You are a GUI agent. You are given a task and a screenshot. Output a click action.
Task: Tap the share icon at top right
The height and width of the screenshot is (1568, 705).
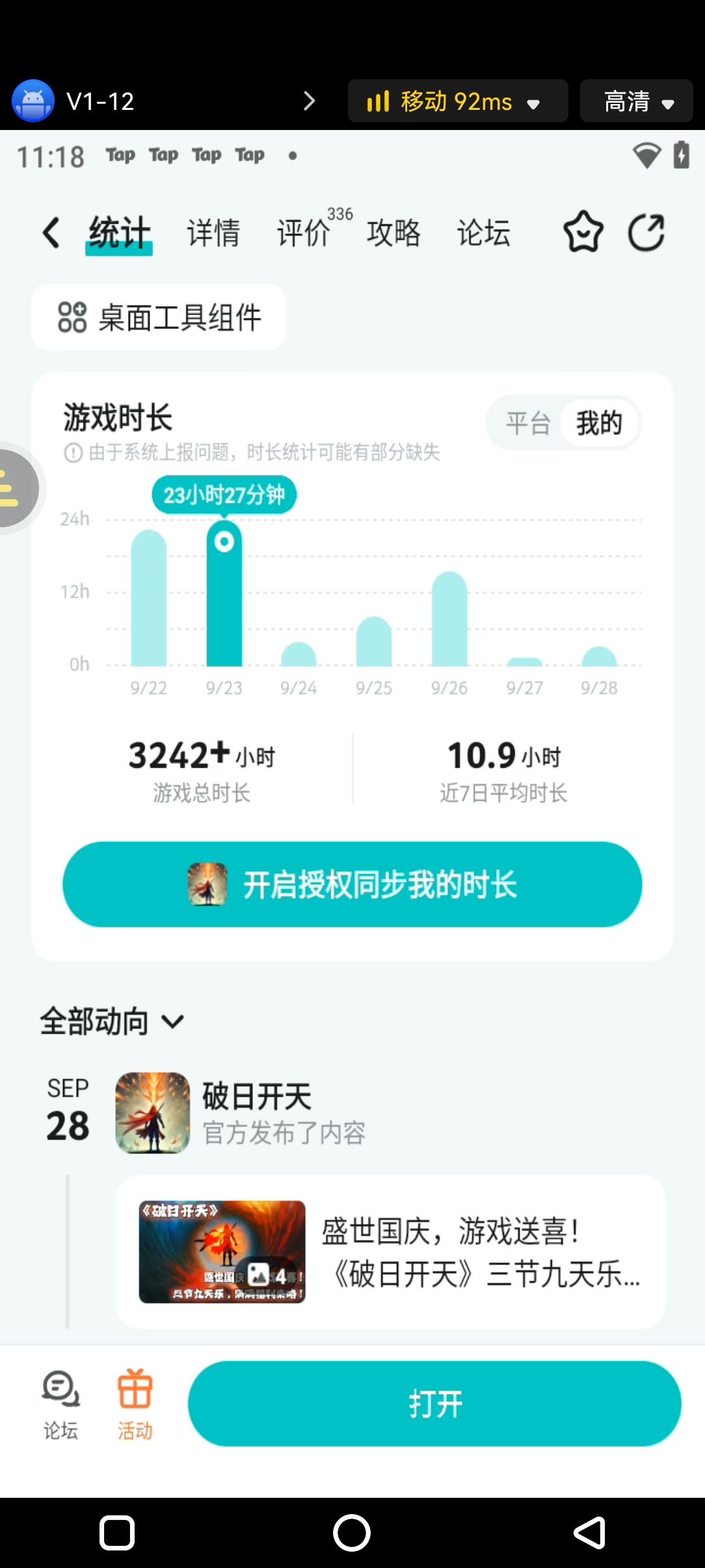click(646, 232)
